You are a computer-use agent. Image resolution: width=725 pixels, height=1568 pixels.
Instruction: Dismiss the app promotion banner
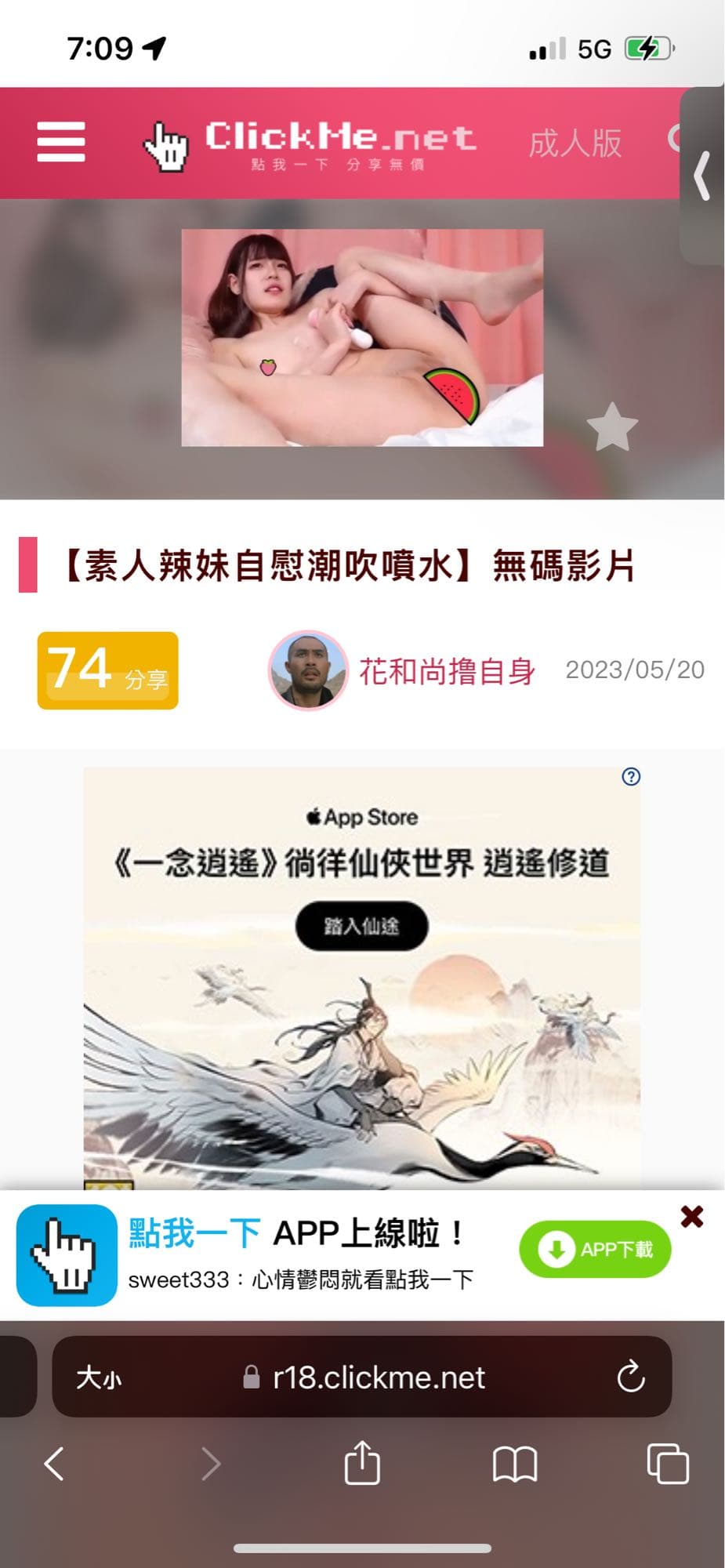click(692, 1217)
